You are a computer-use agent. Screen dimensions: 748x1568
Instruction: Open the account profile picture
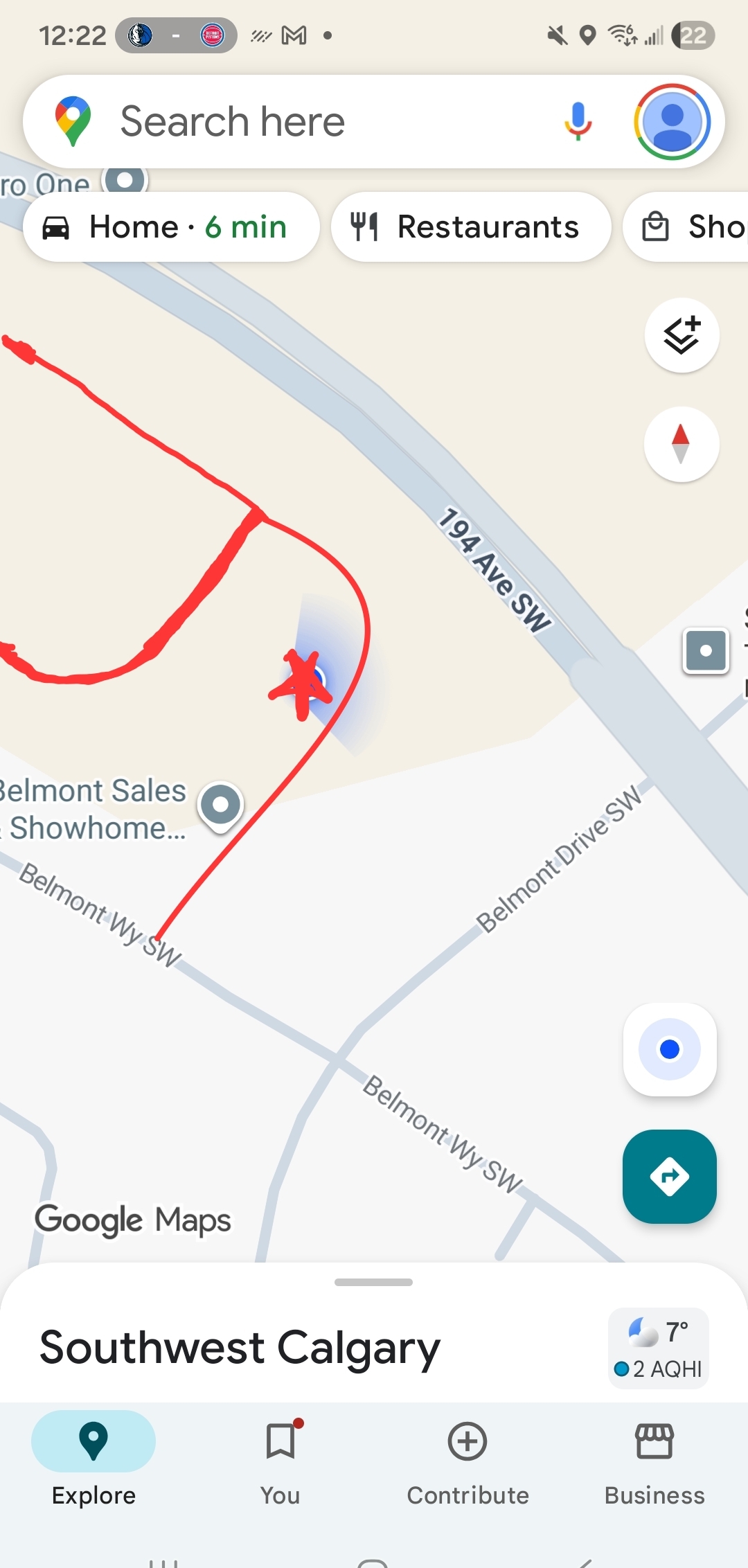(672, 122)
